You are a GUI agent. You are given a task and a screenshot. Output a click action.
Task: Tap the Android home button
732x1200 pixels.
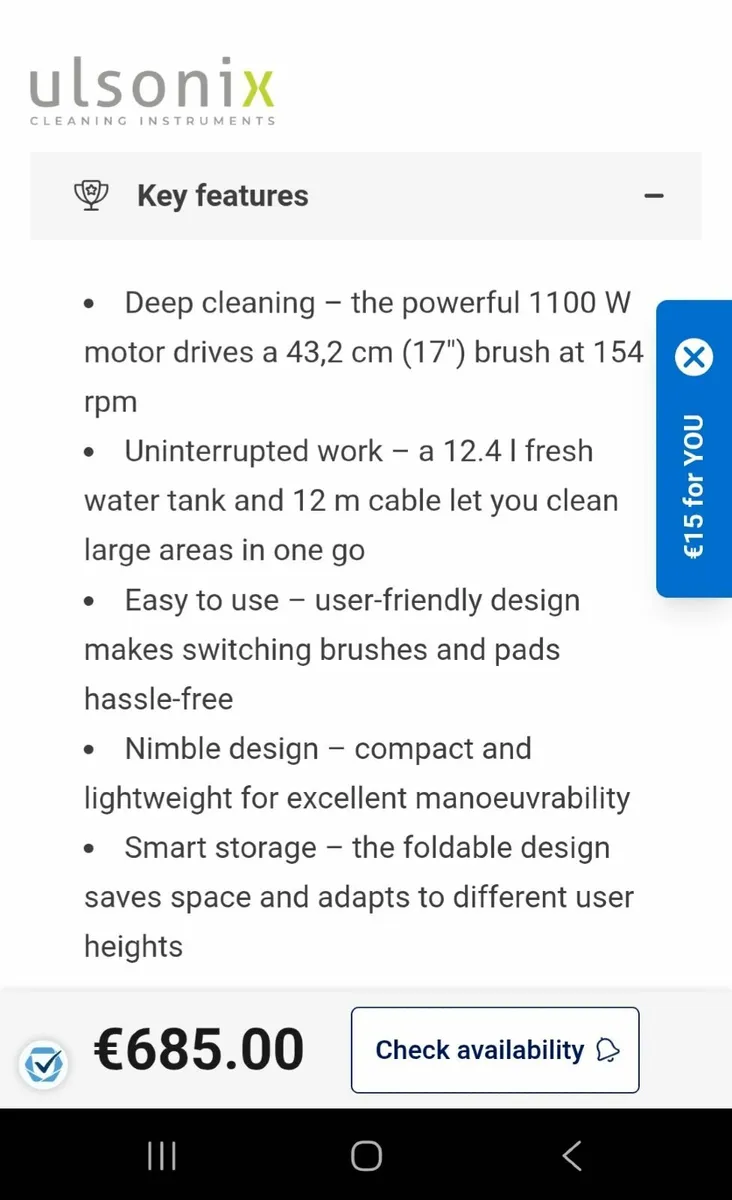tap(366, 1155)
